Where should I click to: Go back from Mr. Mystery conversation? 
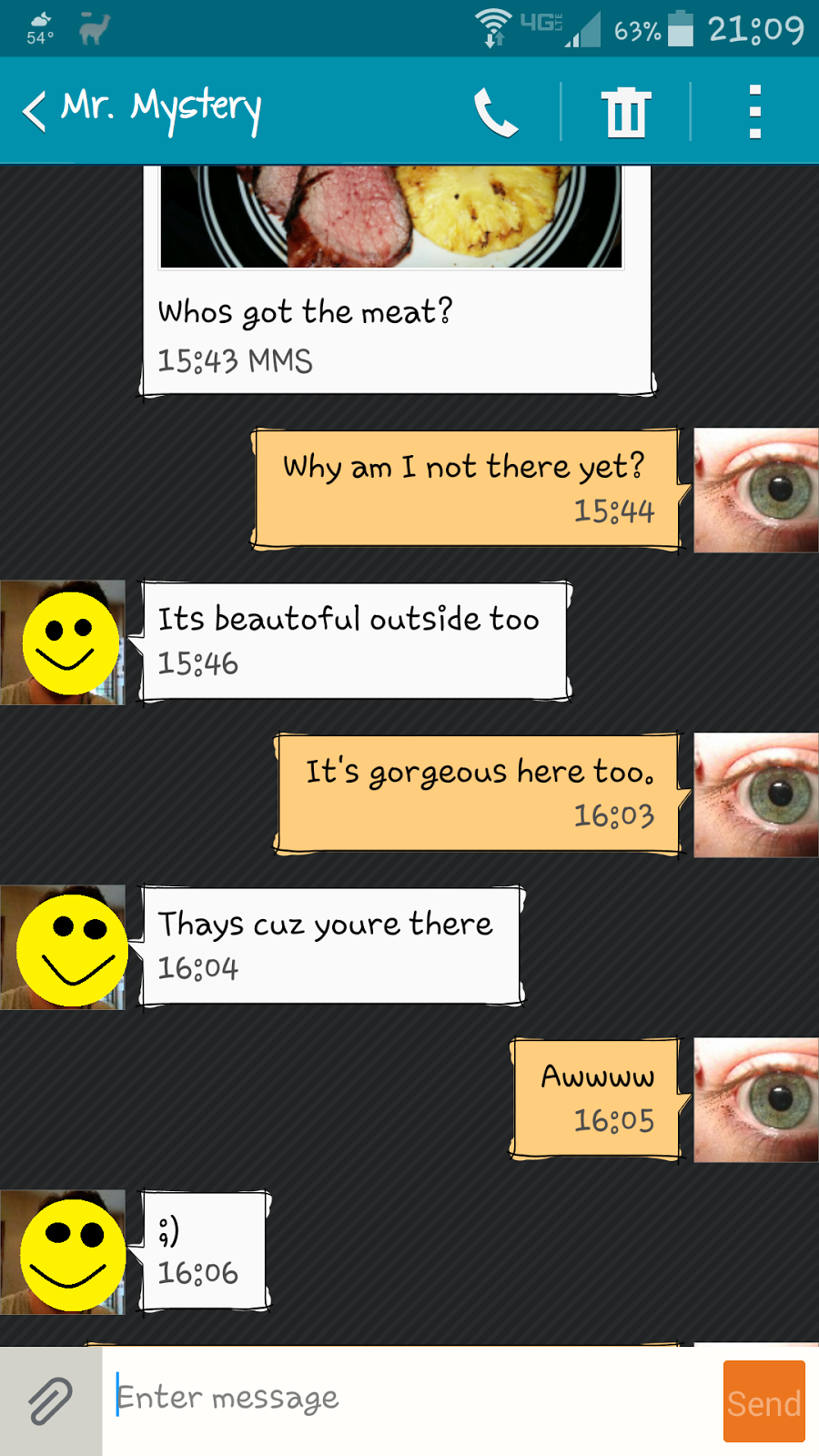(x=35, y=111)
